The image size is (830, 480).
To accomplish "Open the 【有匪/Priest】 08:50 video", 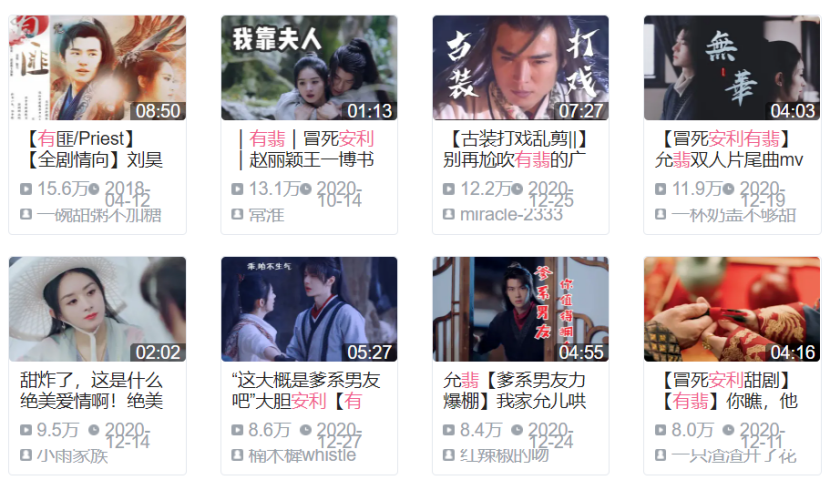I will pos(97,68).
